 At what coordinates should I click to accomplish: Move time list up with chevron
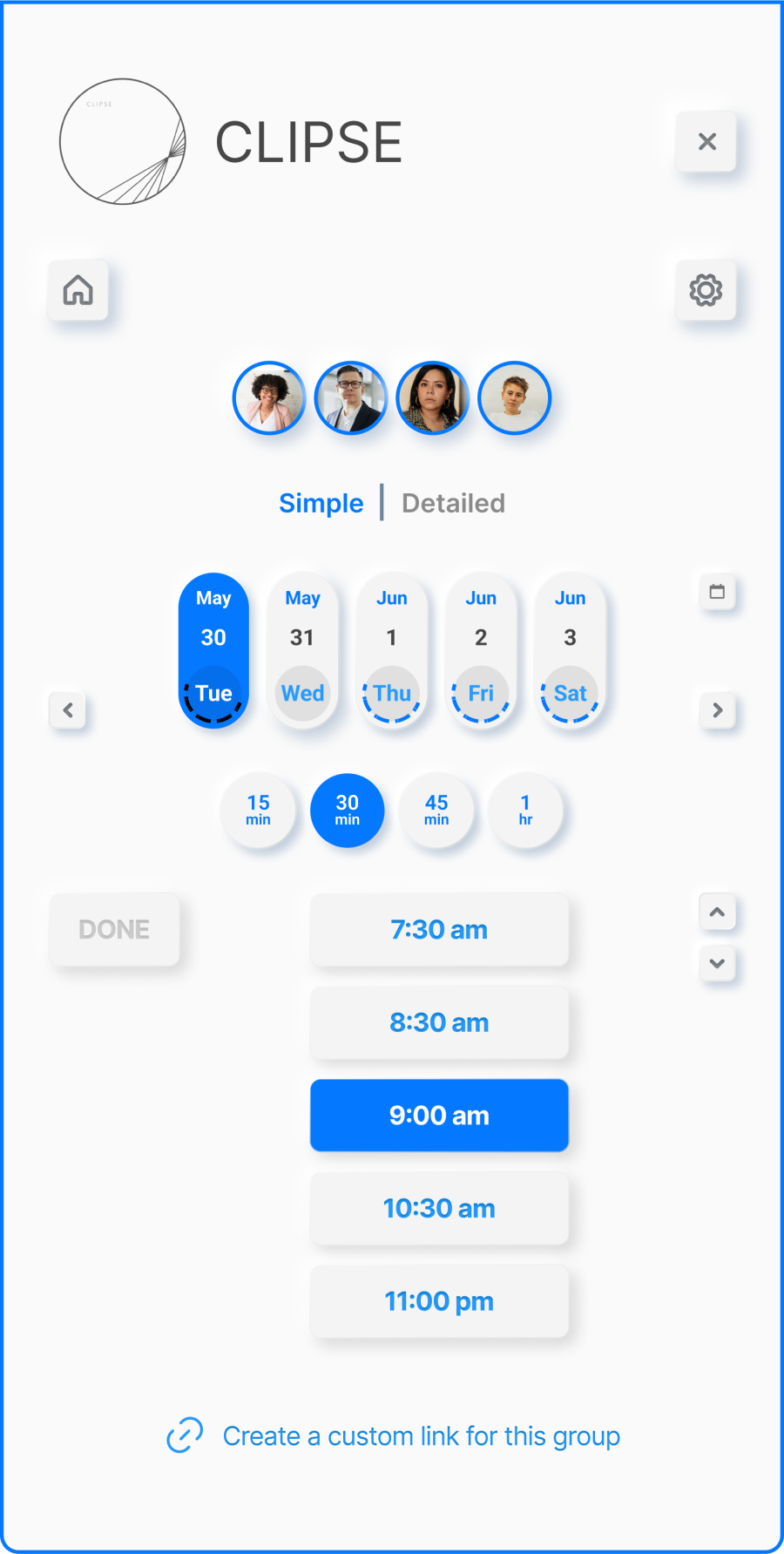[x=717, y=913]
